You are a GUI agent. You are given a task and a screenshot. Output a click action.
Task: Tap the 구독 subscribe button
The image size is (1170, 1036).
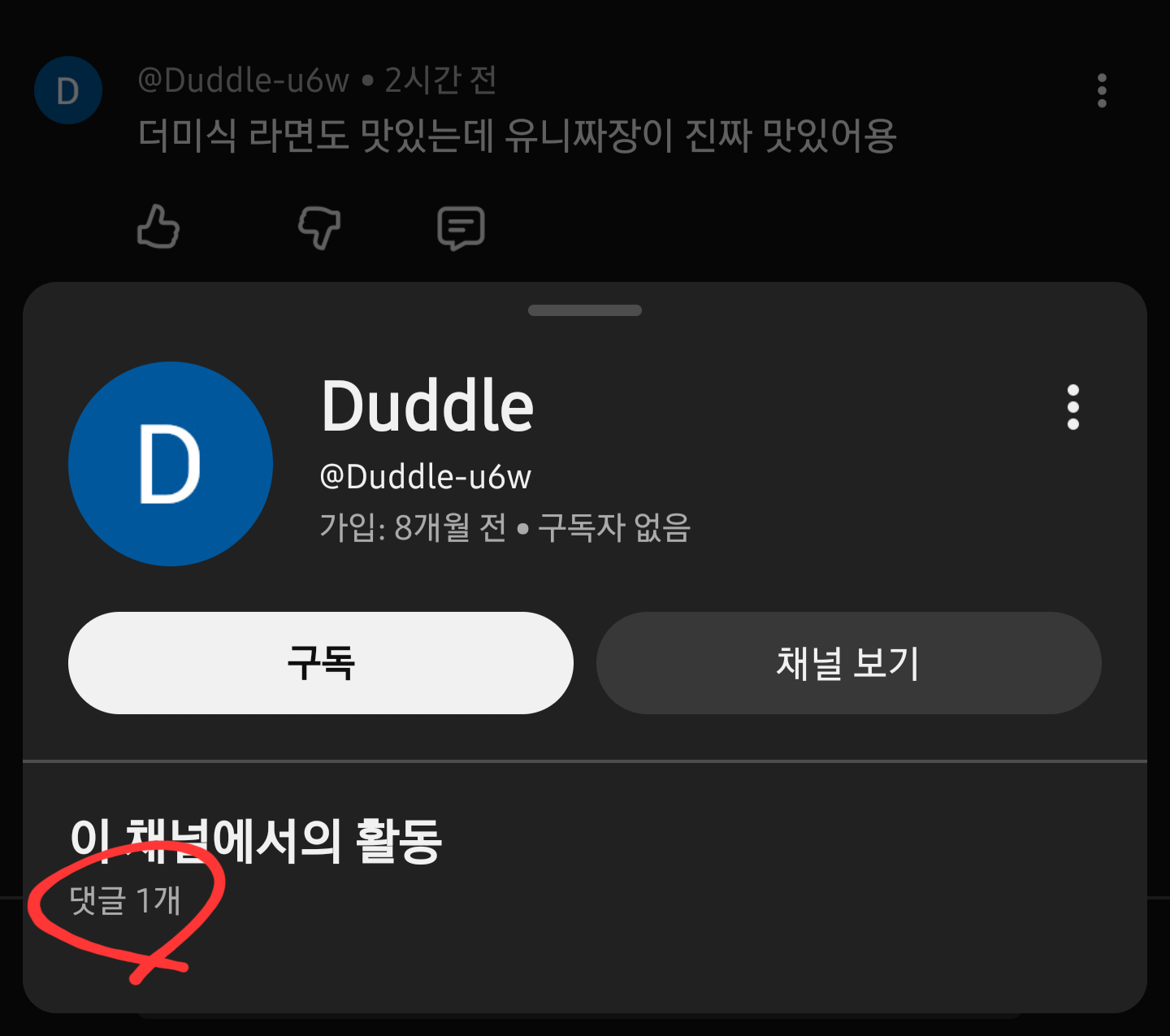coord(320,663)
